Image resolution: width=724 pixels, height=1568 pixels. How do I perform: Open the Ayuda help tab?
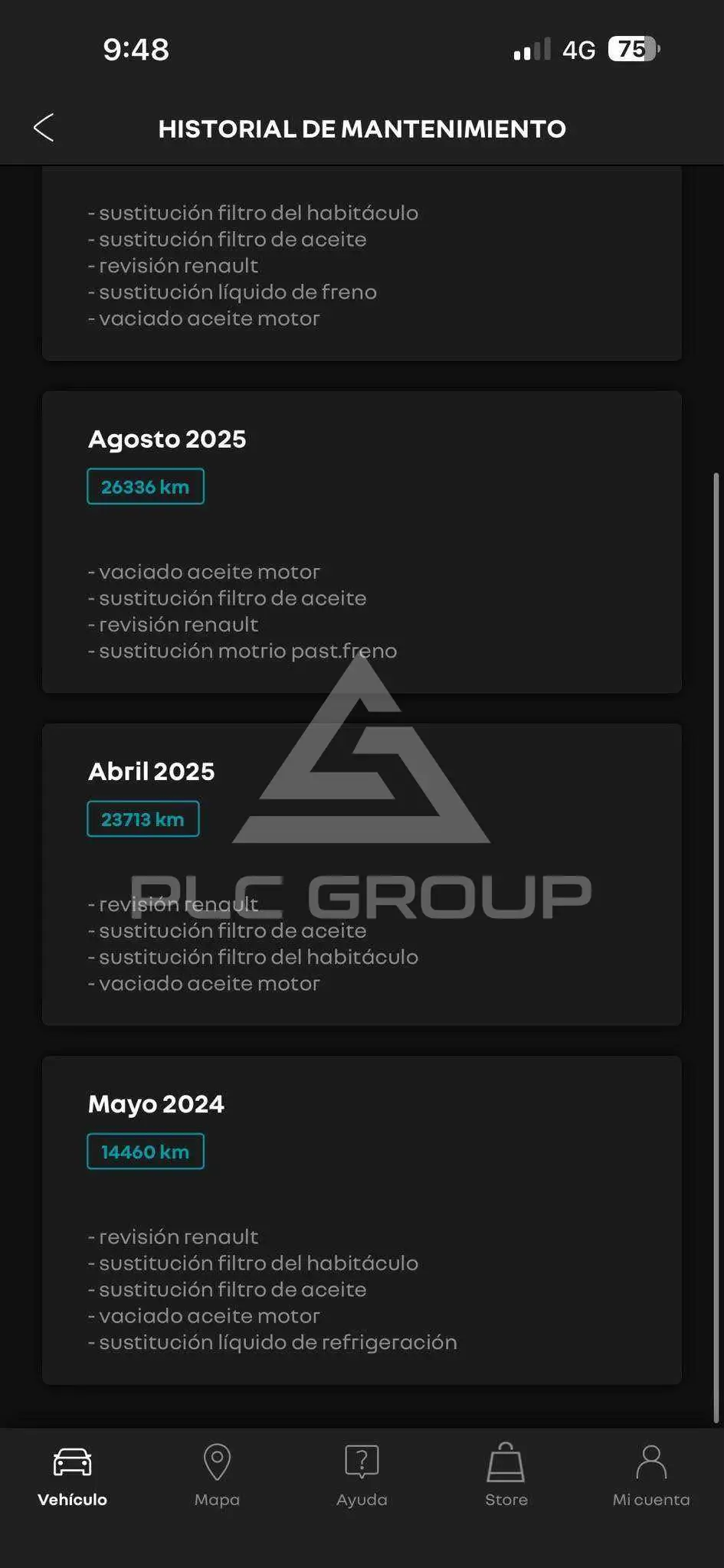pos(362,1476)
